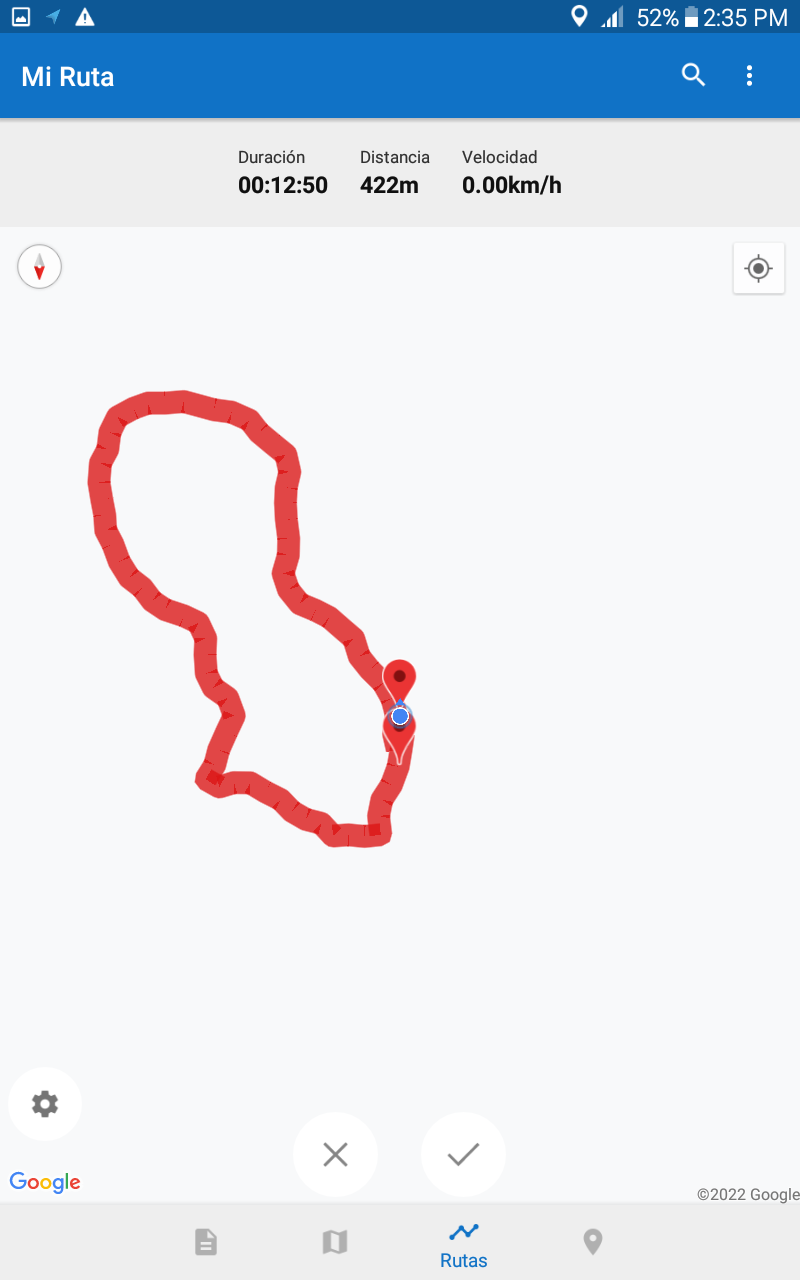This screenshot has width=800, height=1280.
Task: Open the overflow menu
Action: coord(749,75)
